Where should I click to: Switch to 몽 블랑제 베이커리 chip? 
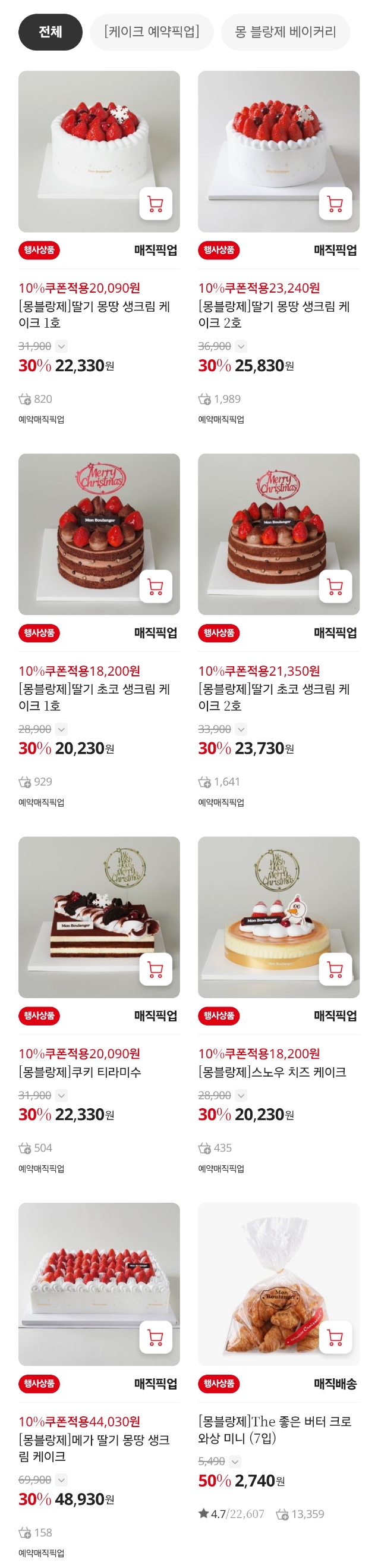[285, 32]
